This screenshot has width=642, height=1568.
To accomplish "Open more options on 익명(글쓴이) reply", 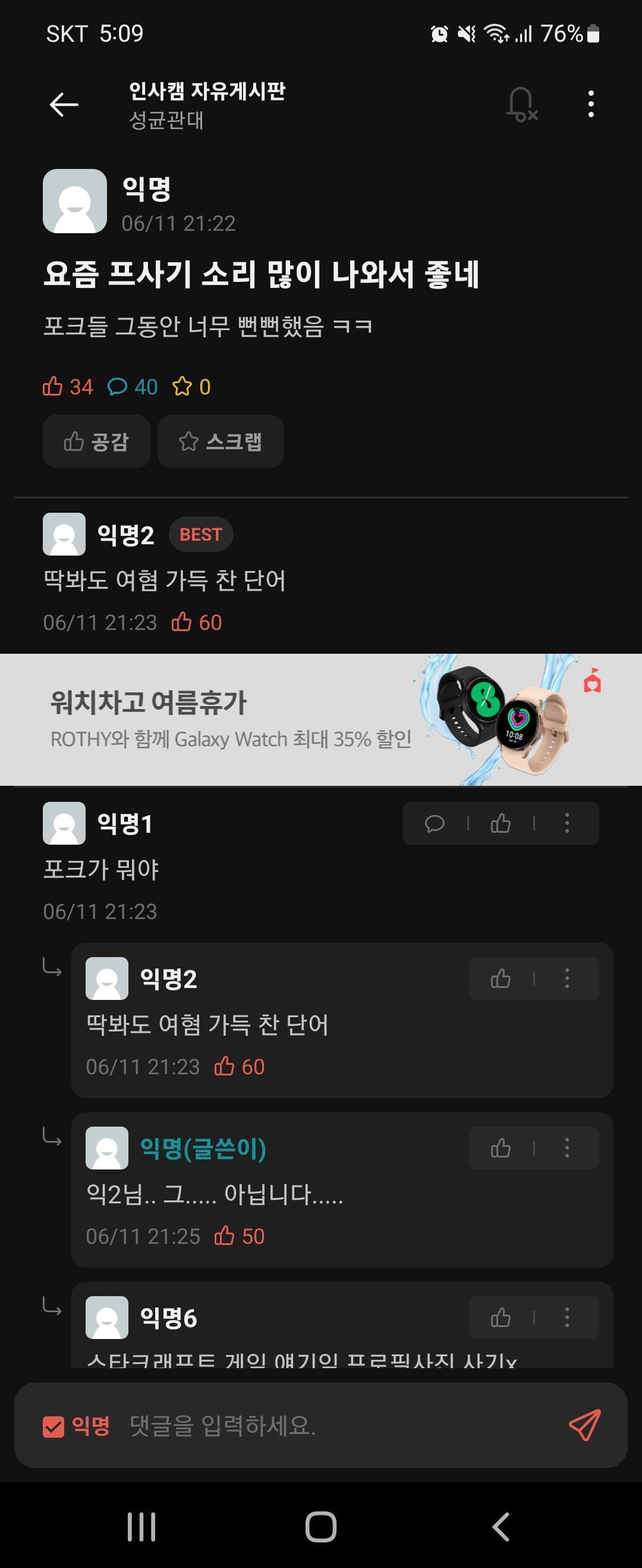I will click(567, 1149).
